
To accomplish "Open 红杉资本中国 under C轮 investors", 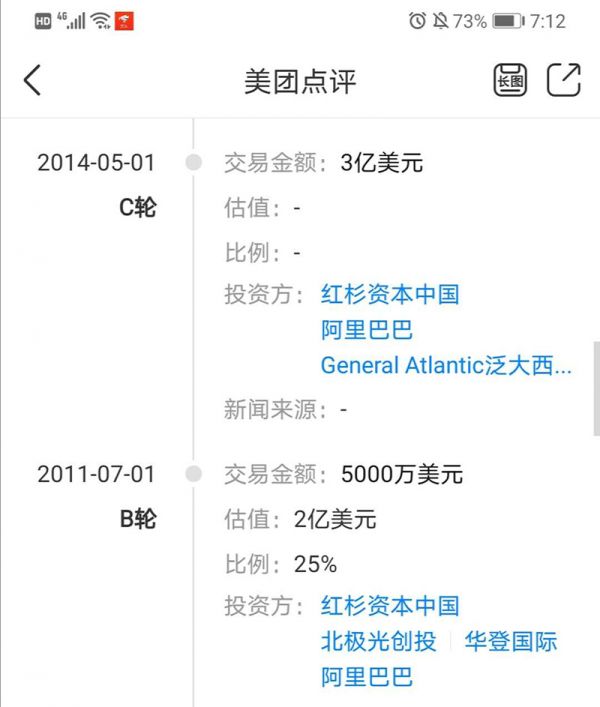I will click(389, 295).
